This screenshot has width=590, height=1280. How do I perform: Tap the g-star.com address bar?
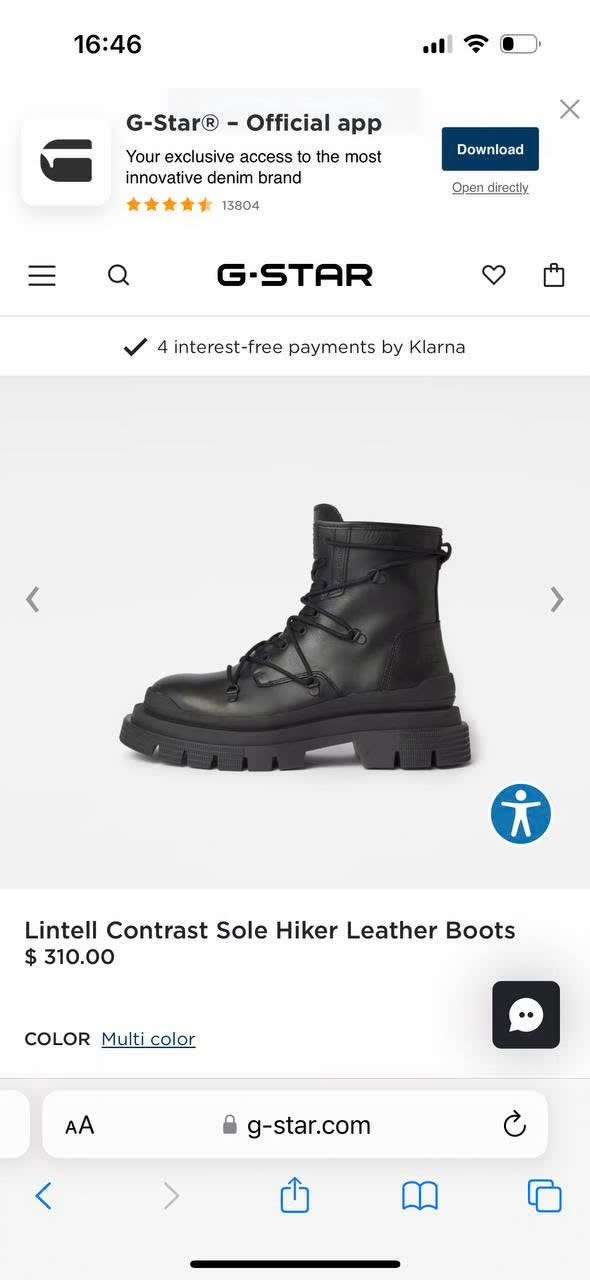(x=295, y=1125)
